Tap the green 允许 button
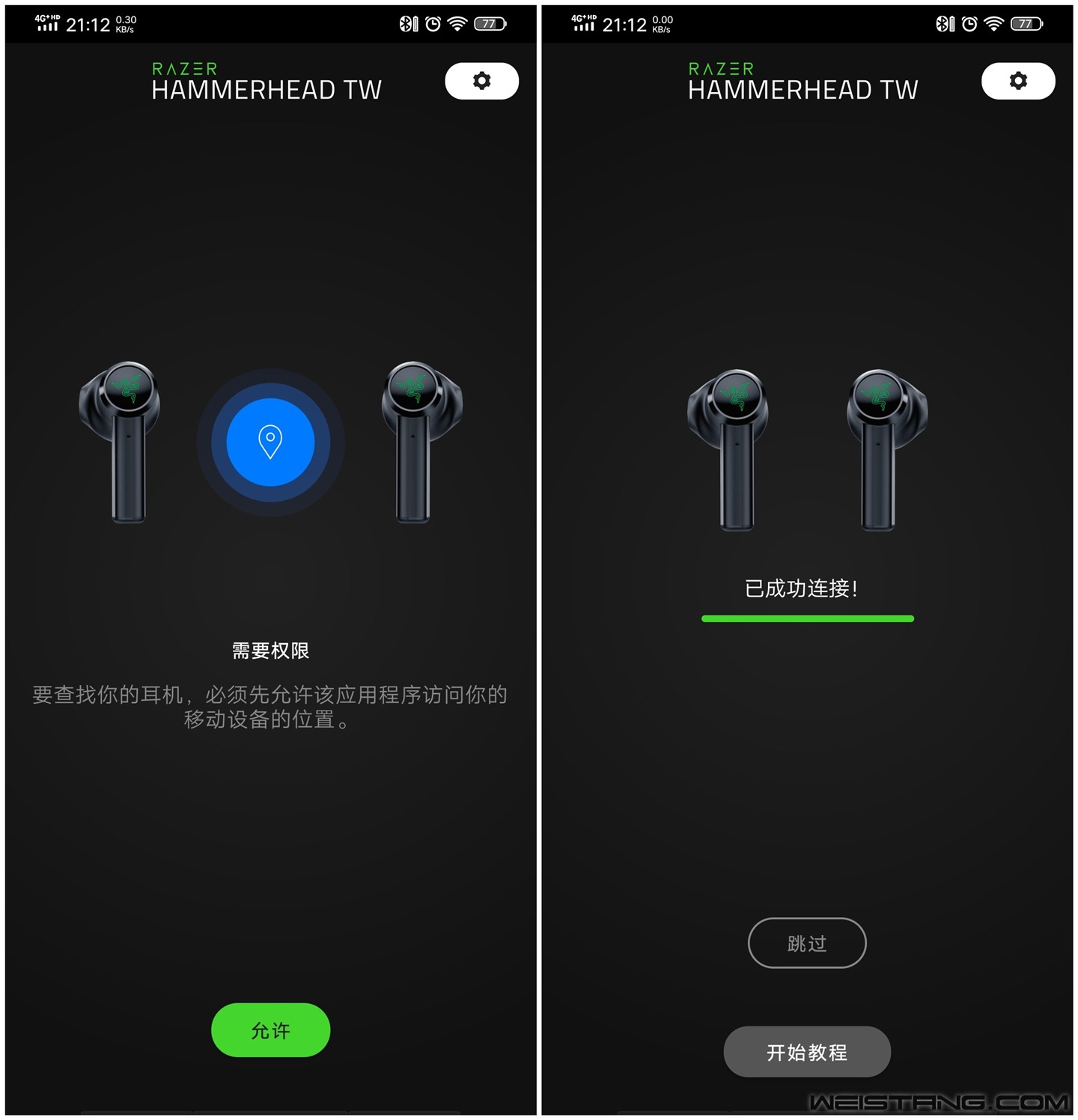 [x=270, y=1030]
